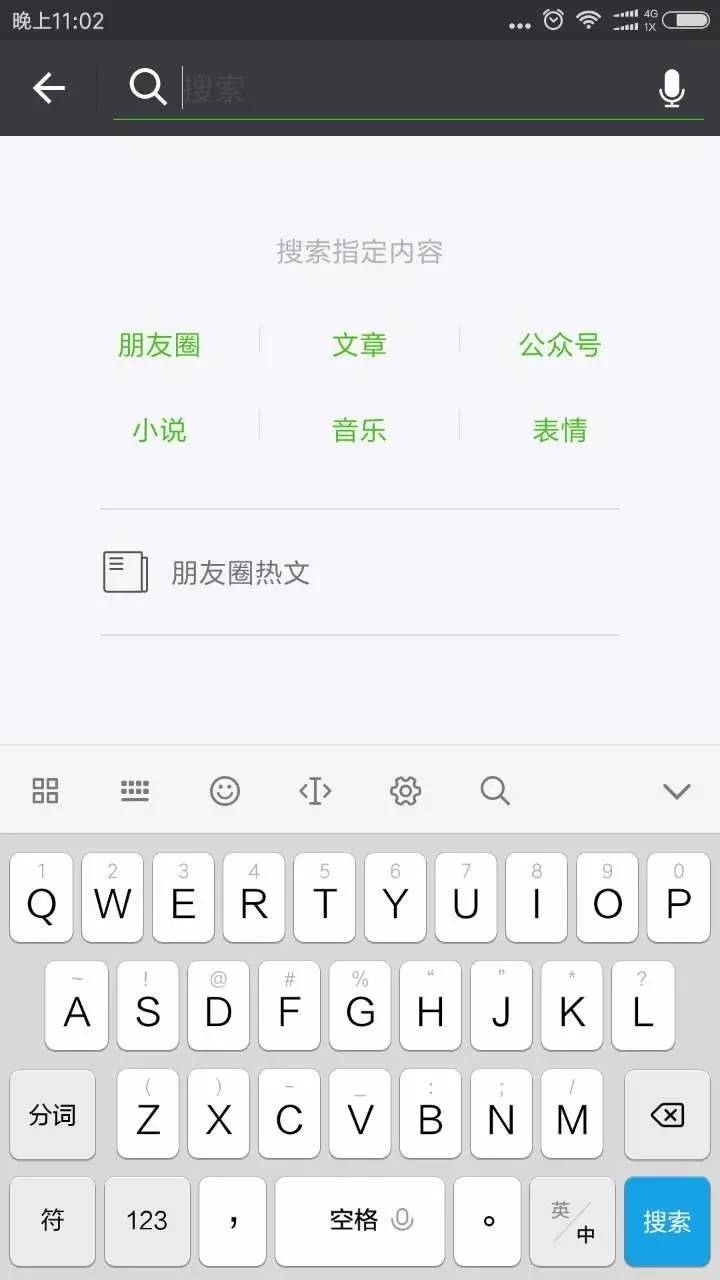
Task: Switch keyboard layout via keyboard icon
Action: pos(135,791)
